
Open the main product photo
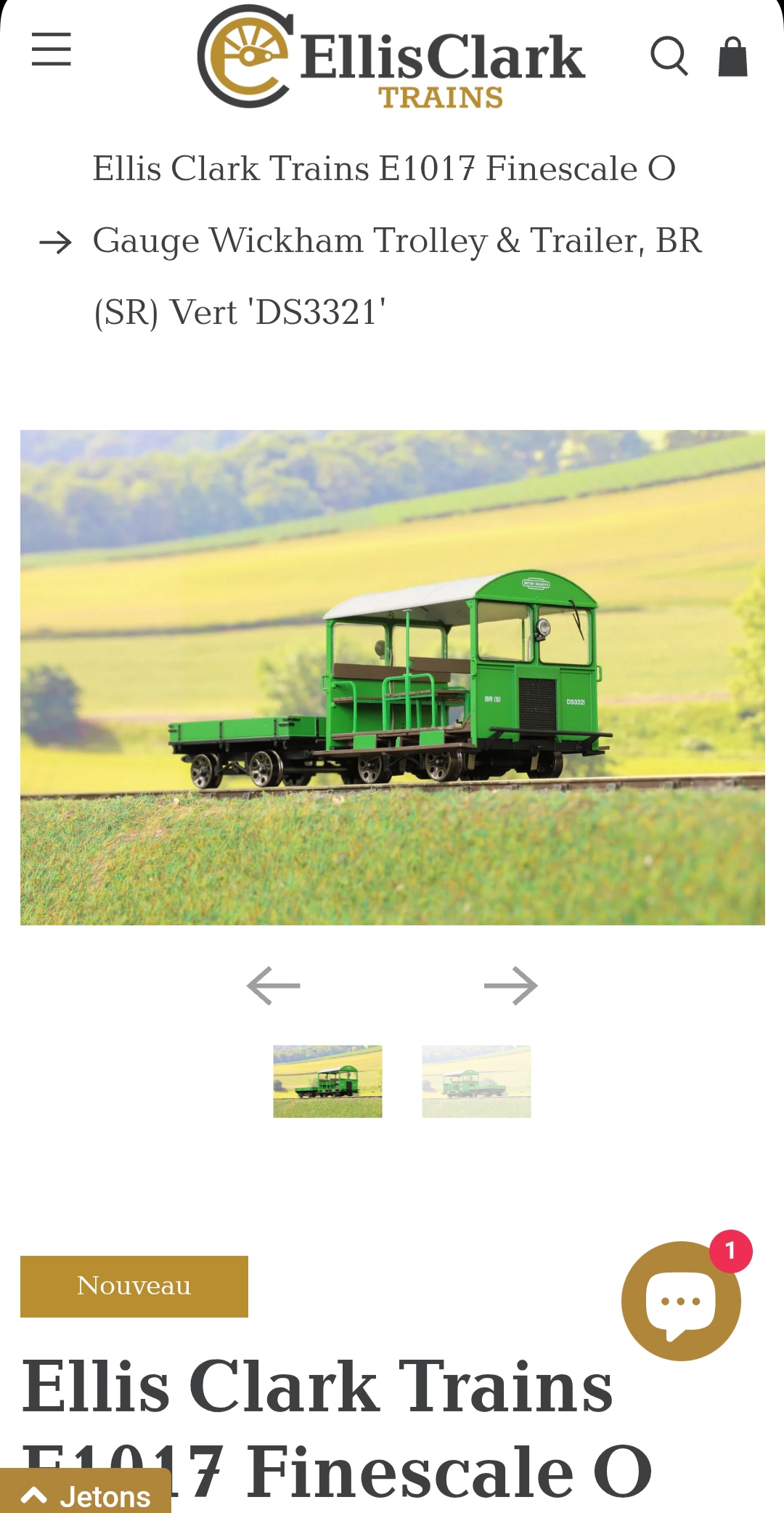(393, 678)
